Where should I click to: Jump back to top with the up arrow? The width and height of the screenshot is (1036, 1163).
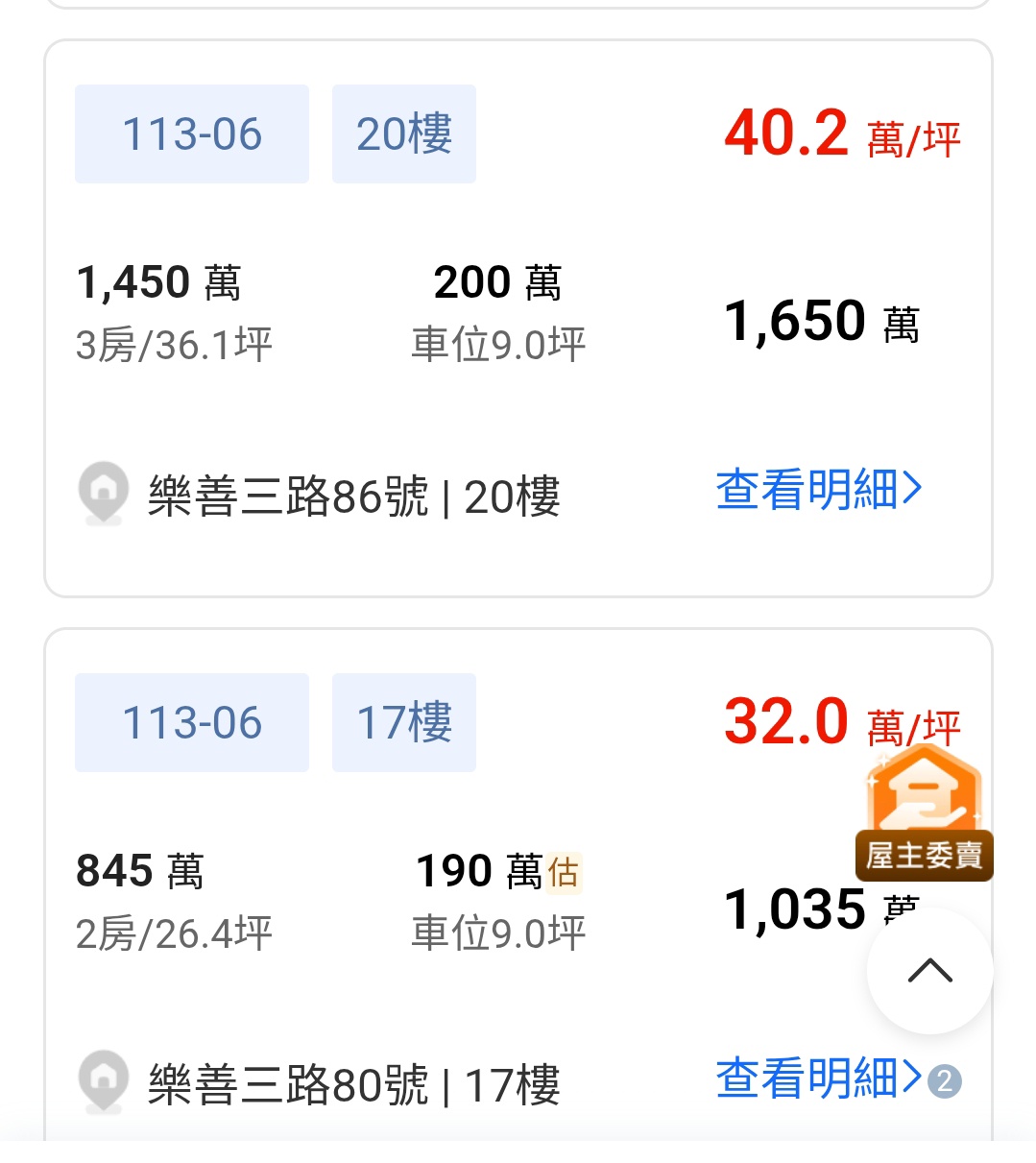click(x=929, y=970)
